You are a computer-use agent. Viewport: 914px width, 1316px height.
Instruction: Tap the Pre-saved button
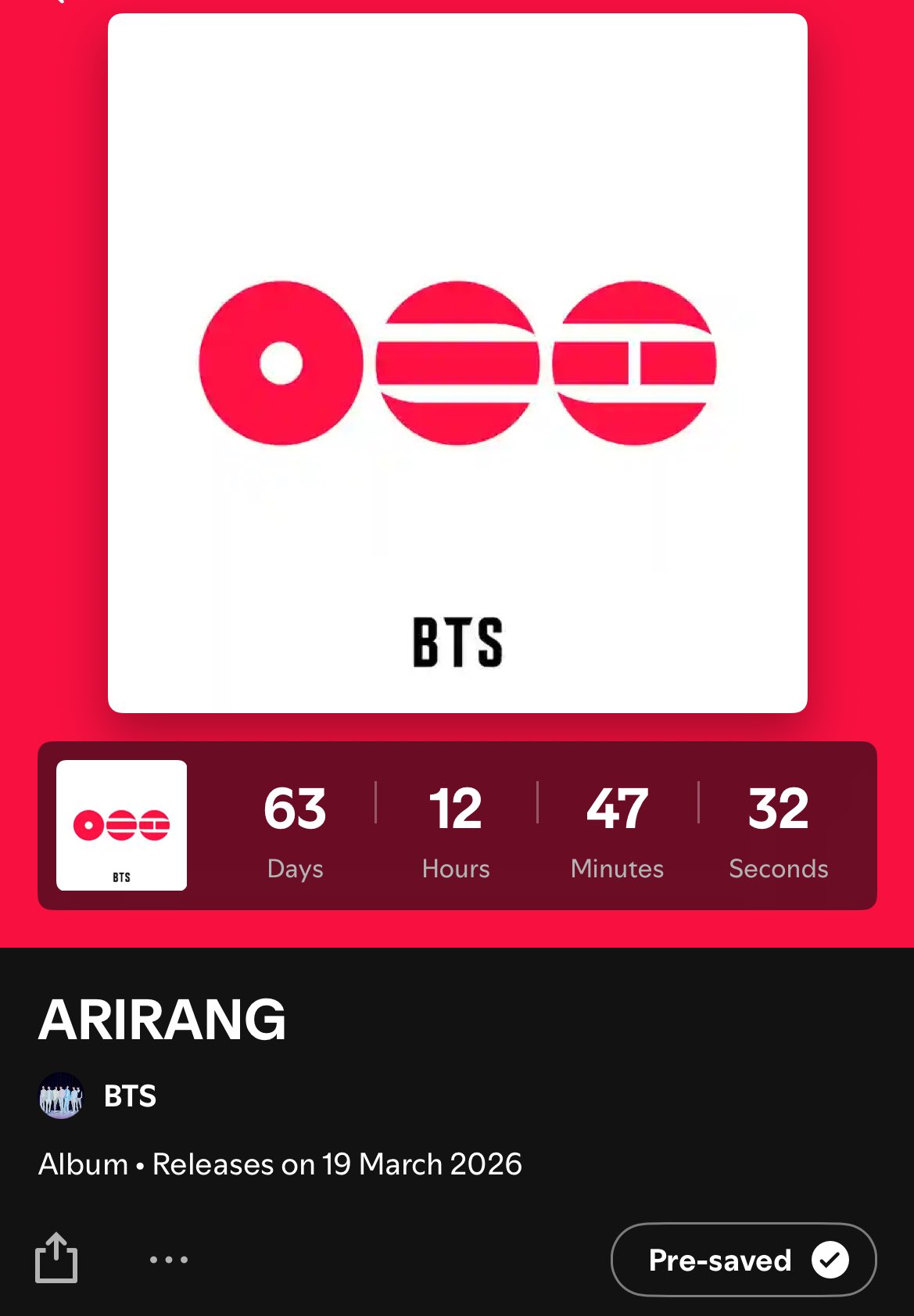pyautogui.click(x=743, y=1260)
